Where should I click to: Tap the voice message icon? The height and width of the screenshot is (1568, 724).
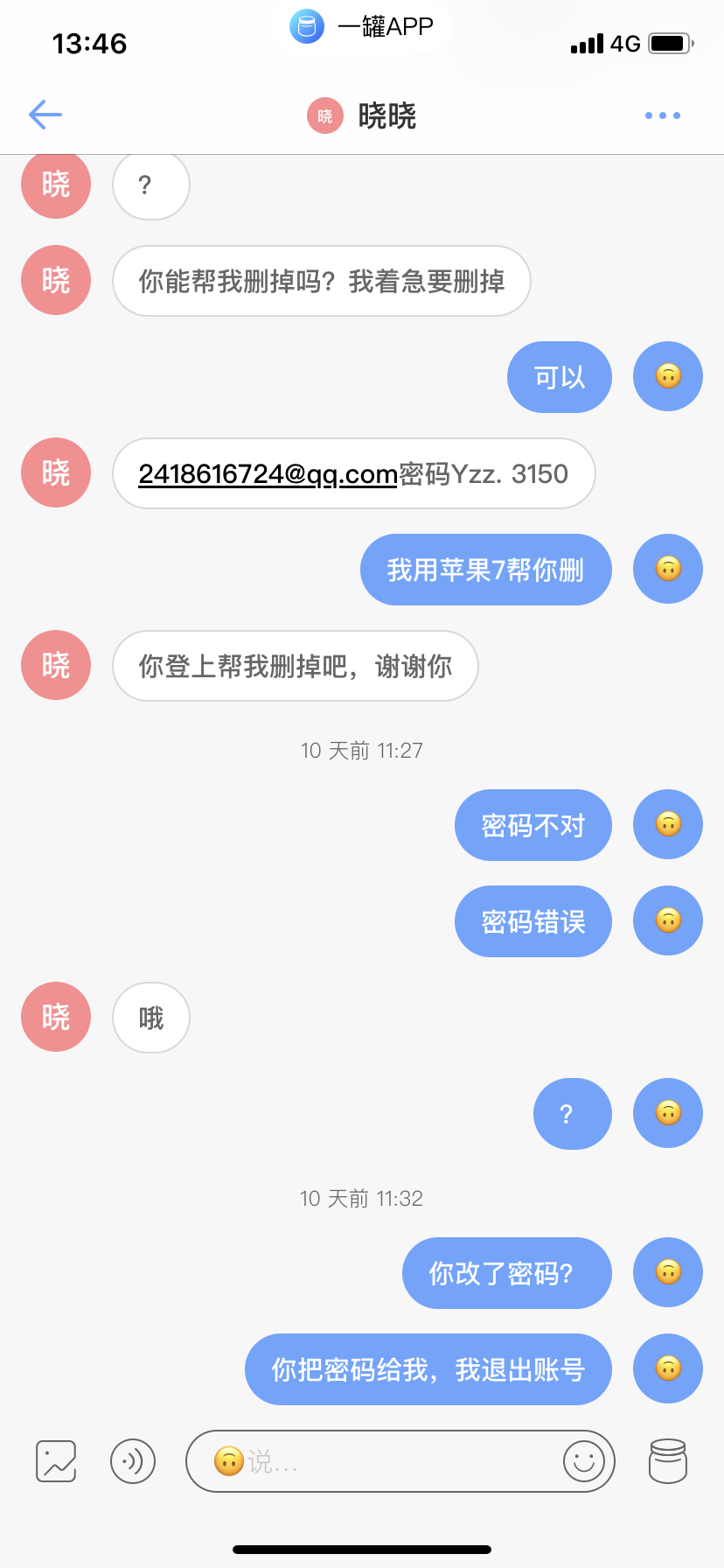pyautogui.click(x=133, y=1460)
